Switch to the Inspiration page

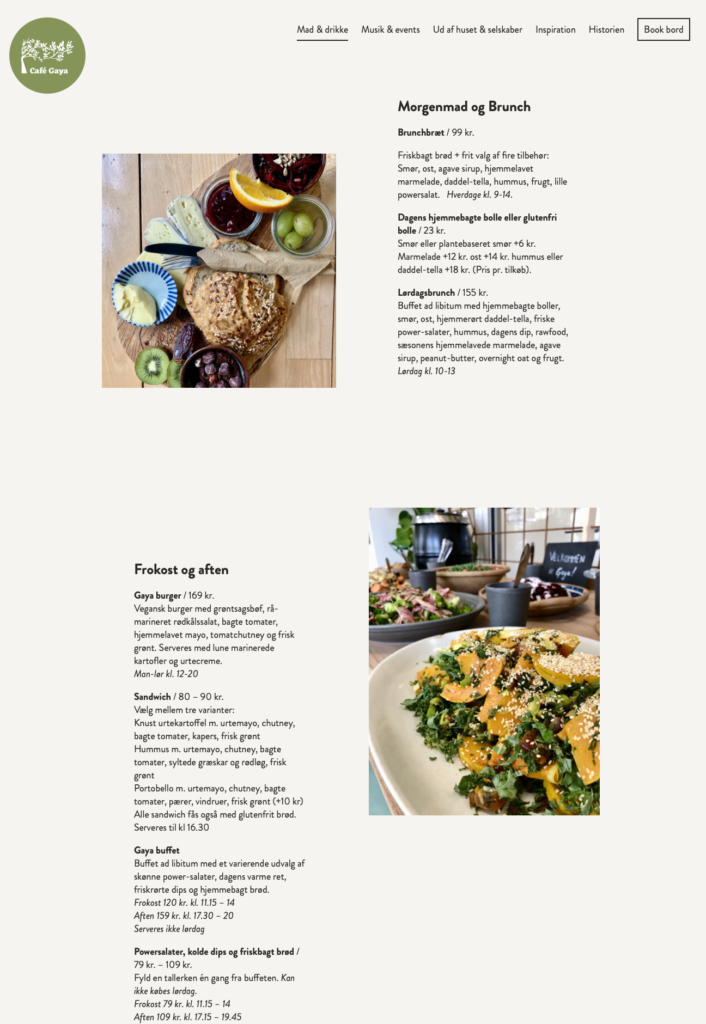555,29
